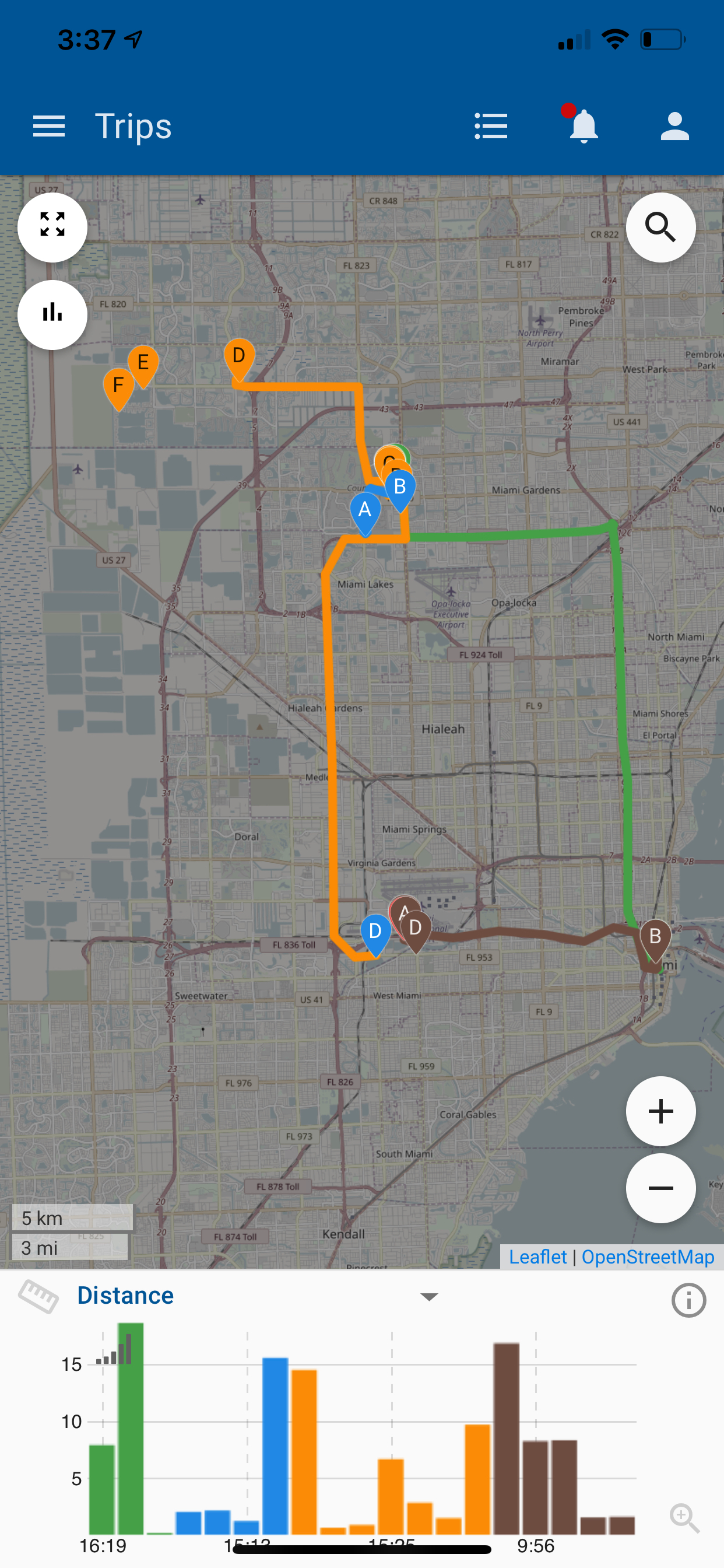Toggle the fullscreen map view
Image resolution: width=724 pixels, height=1568 pixels.
click(x=52, y=227)
